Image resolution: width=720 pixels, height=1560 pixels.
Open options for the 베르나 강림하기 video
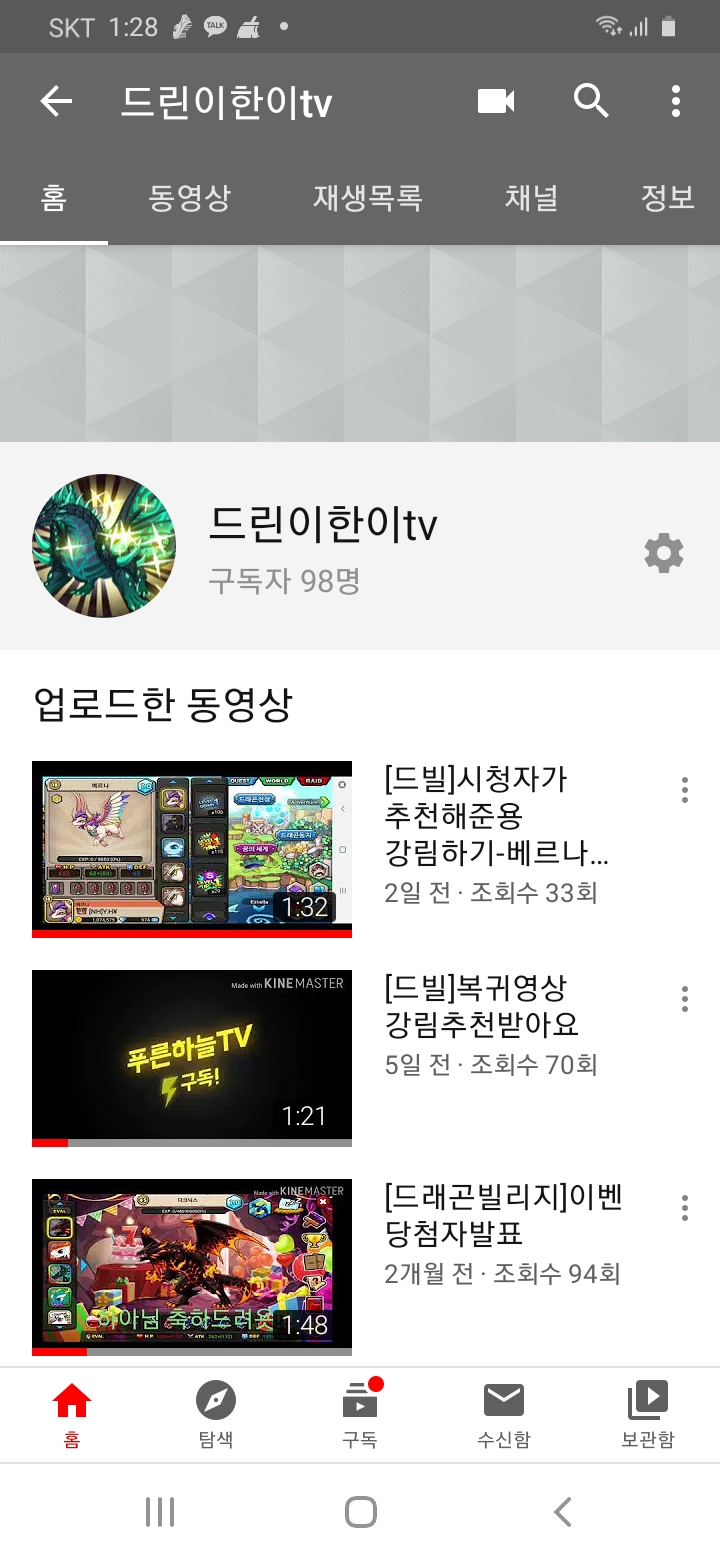point(685,790)
